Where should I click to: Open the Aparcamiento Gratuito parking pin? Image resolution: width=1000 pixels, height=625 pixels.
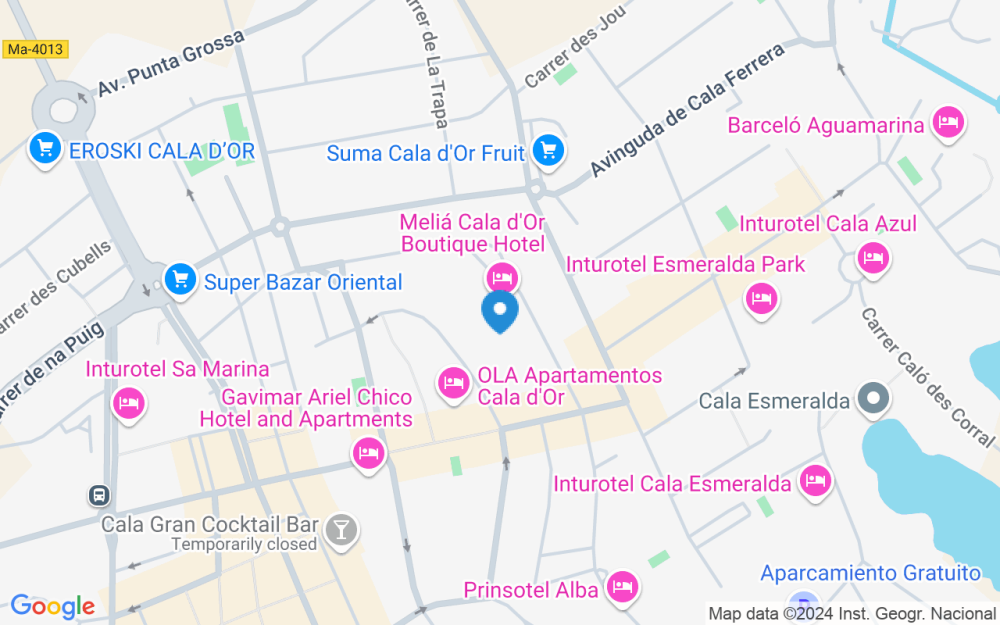click(804, 607)
